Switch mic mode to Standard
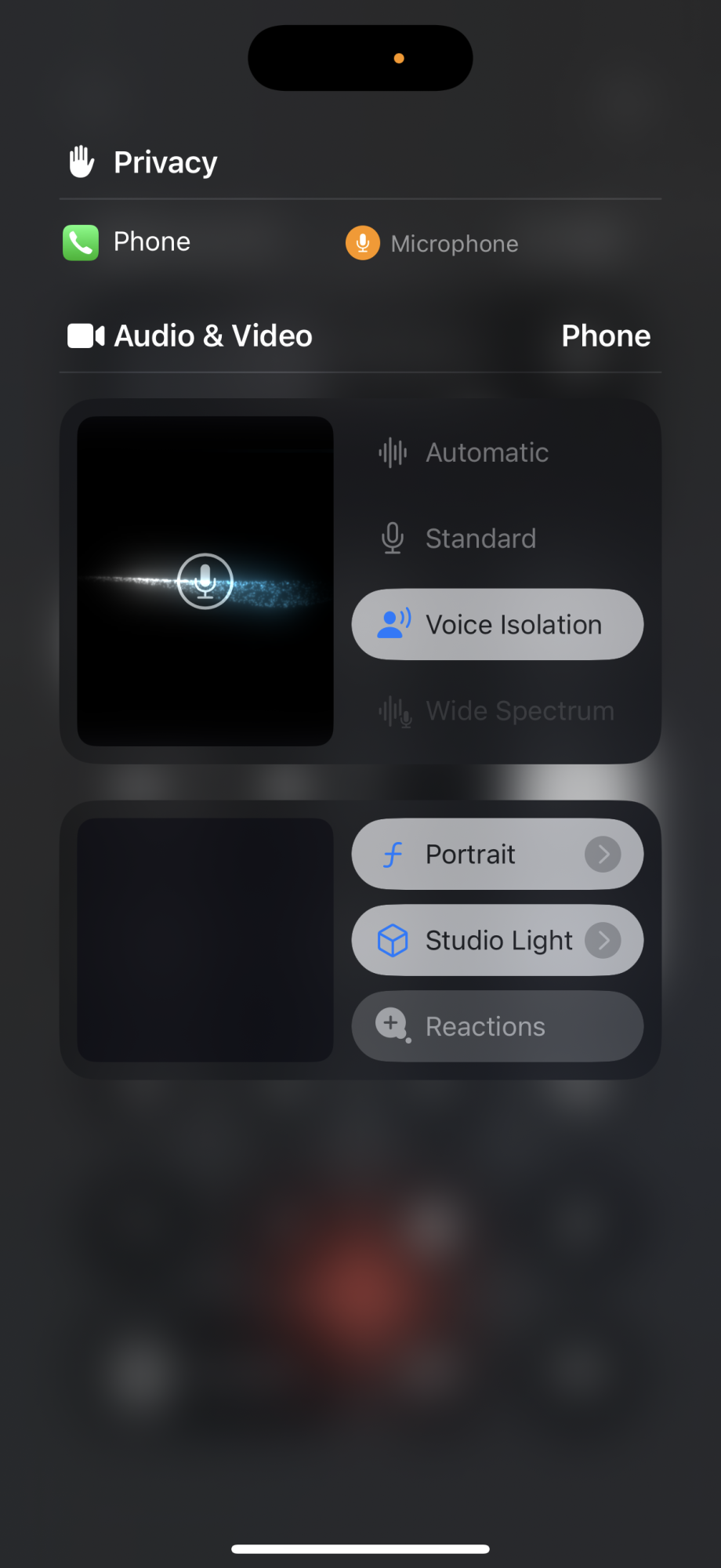The height and width of the screenshot is (1568, 721). [481, 539]
